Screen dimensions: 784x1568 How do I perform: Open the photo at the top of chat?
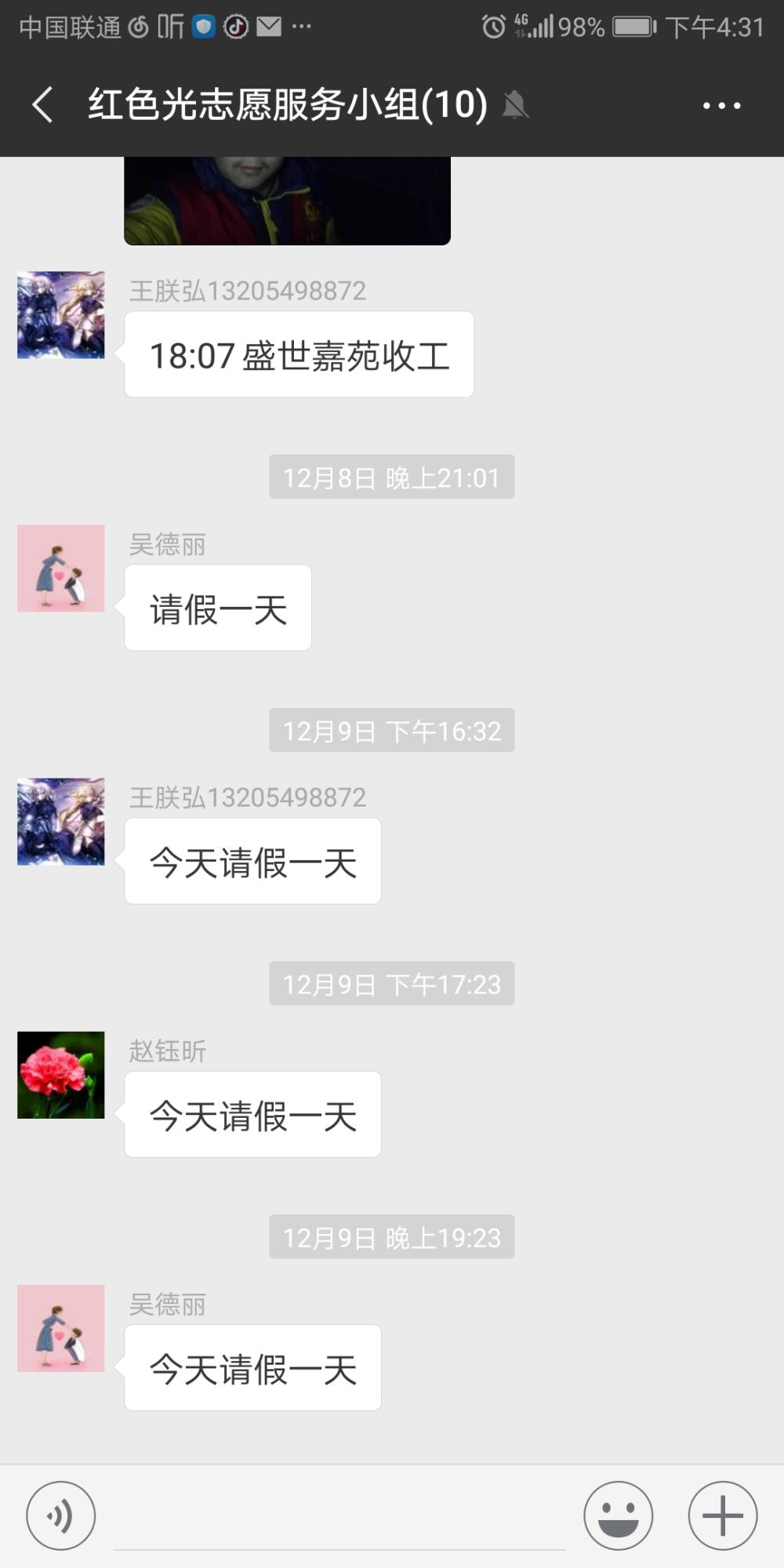coord(287,201)
